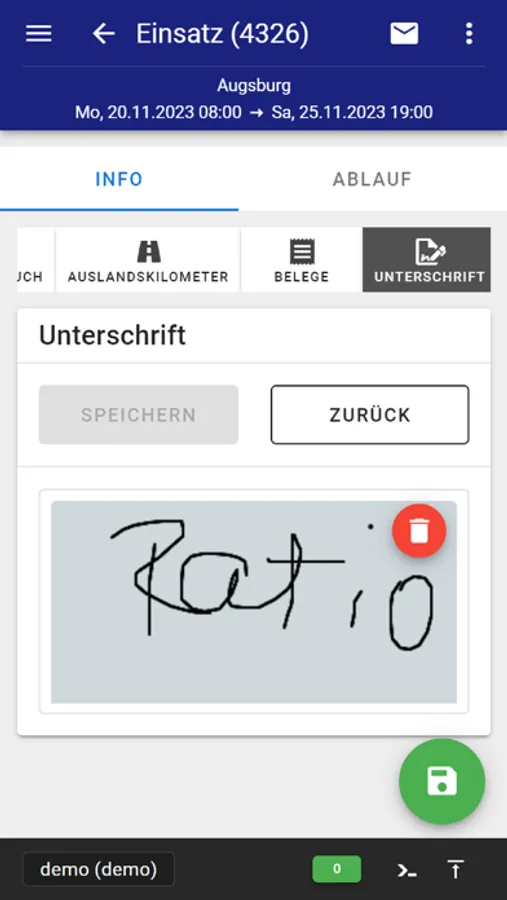The width and height of the screenshot is (507, 900).
Task: Tap the demo (demo) user button
Action: pyautogui.click(x=99, y=870)
